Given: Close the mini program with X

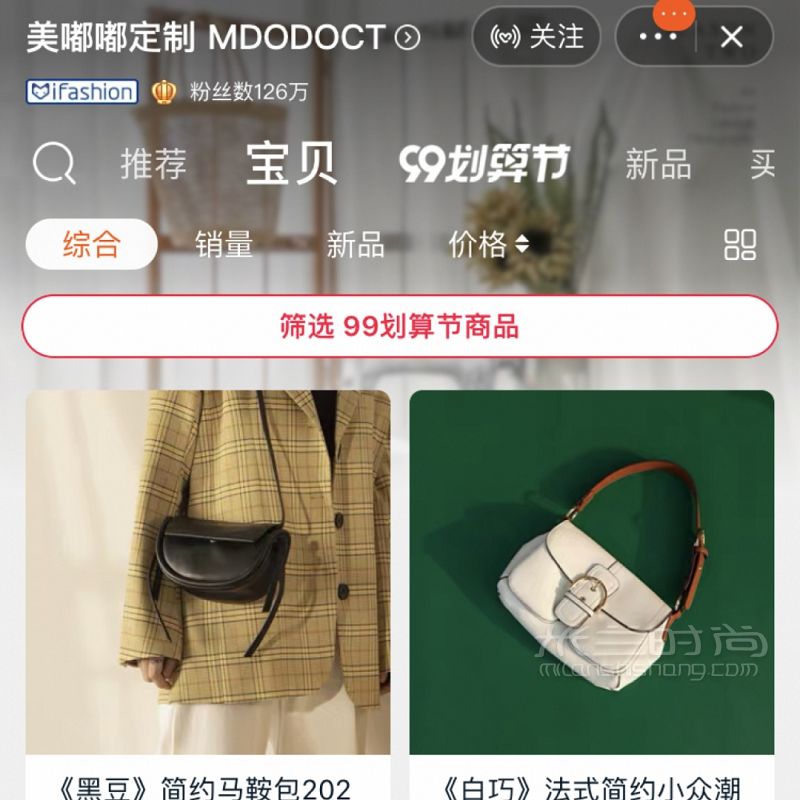Looking at the screenshot, I should (x=732, y=38).
